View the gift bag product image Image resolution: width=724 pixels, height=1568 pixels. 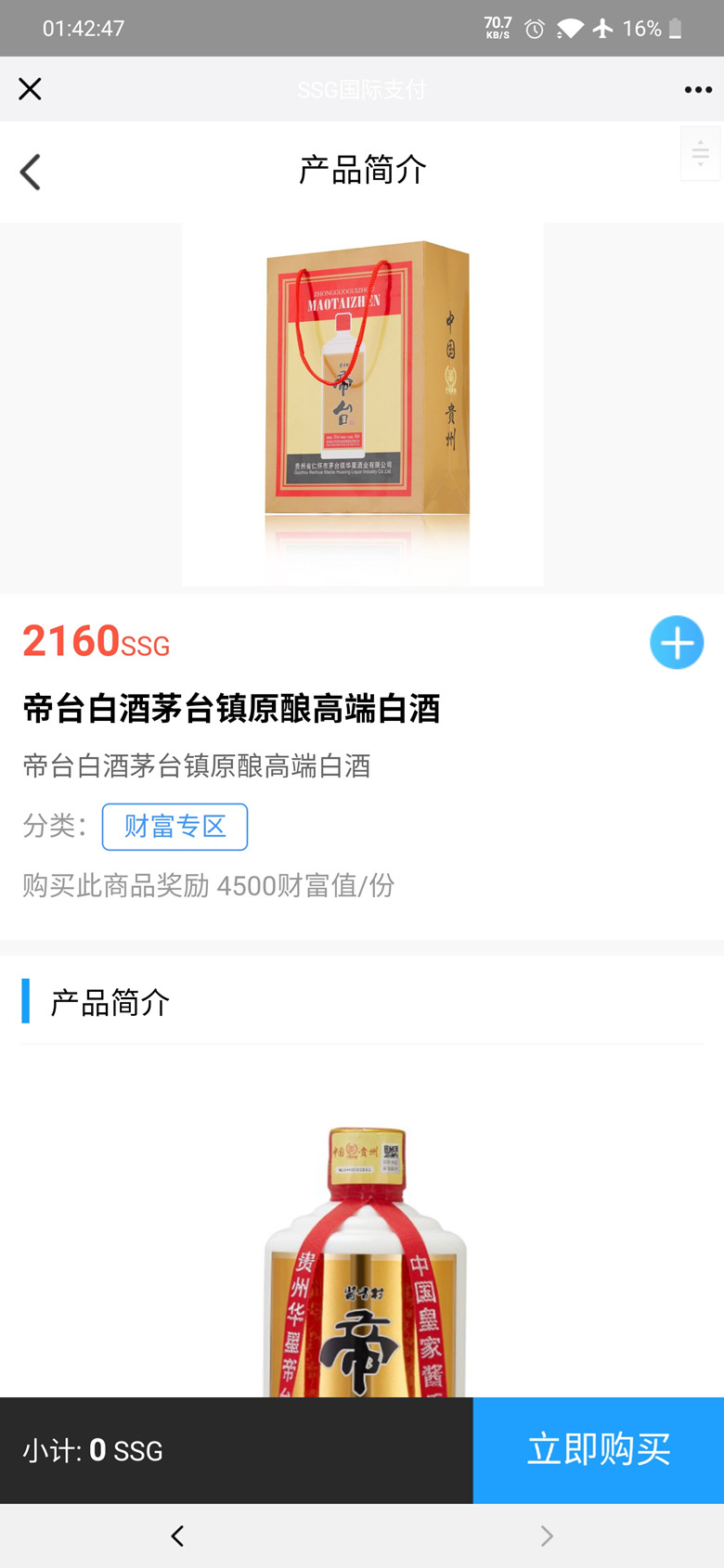tap(363, 404)
